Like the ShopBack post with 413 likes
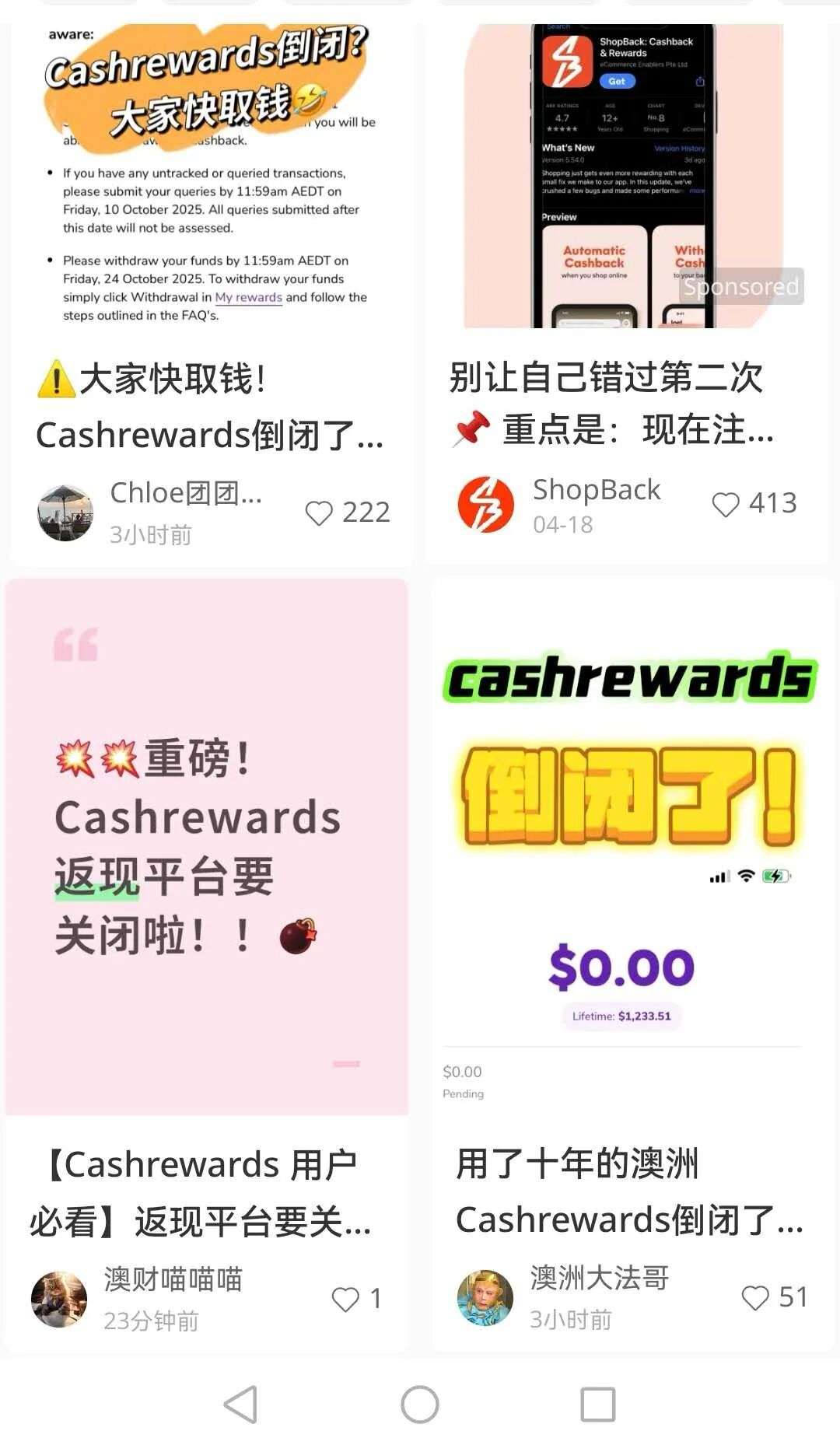The height and width of the screenshot is (1452, 840). pos(726,505)
